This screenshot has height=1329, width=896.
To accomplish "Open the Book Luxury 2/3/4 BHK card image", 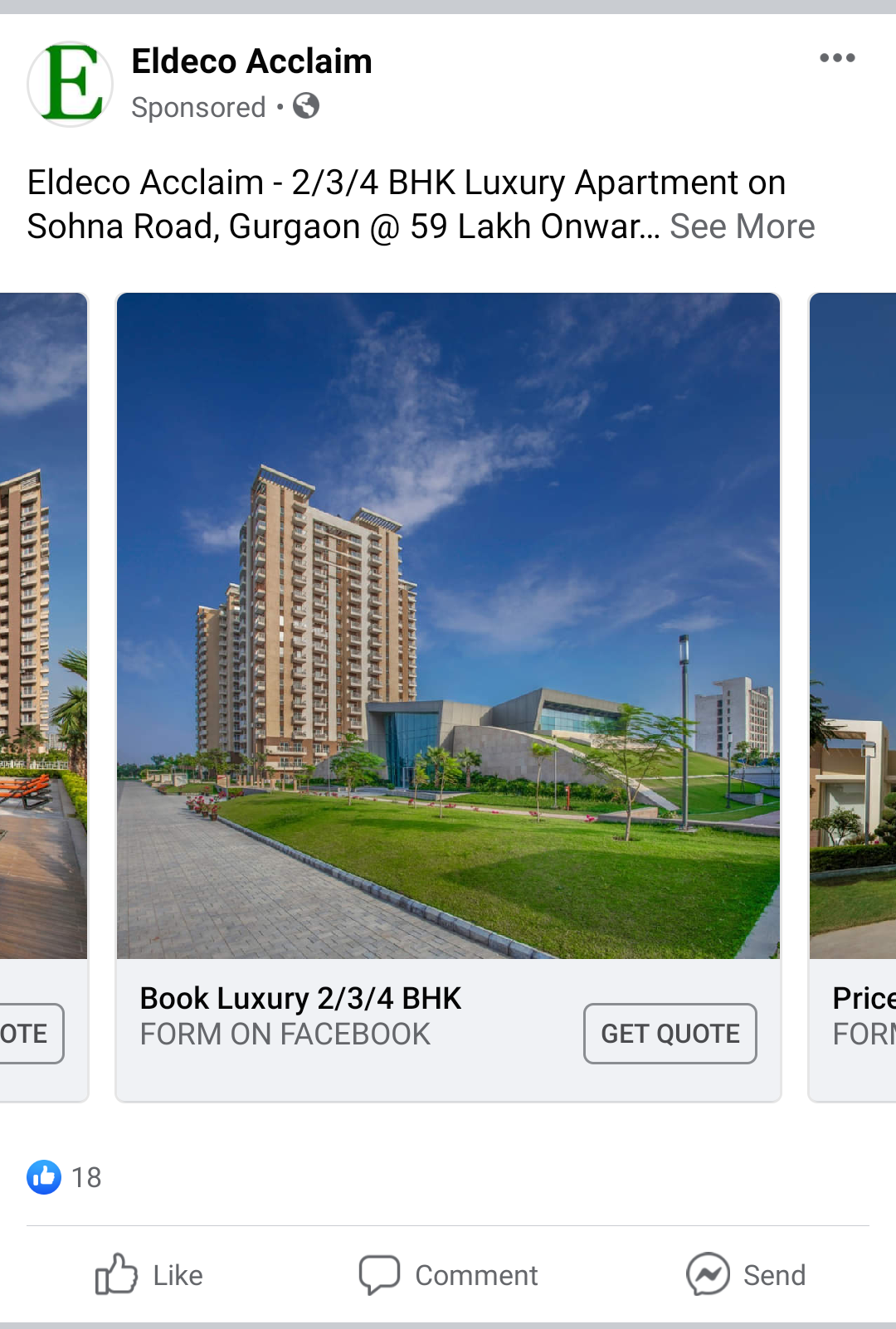I will (x=448, y=626).
